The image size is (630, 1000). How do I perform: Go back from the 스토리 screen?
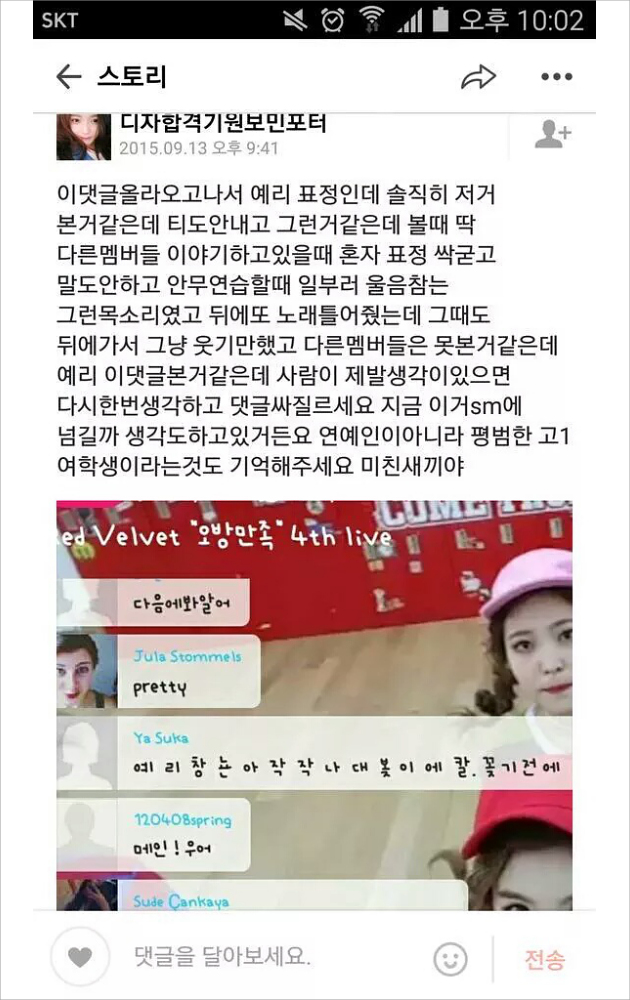(68, 77)
